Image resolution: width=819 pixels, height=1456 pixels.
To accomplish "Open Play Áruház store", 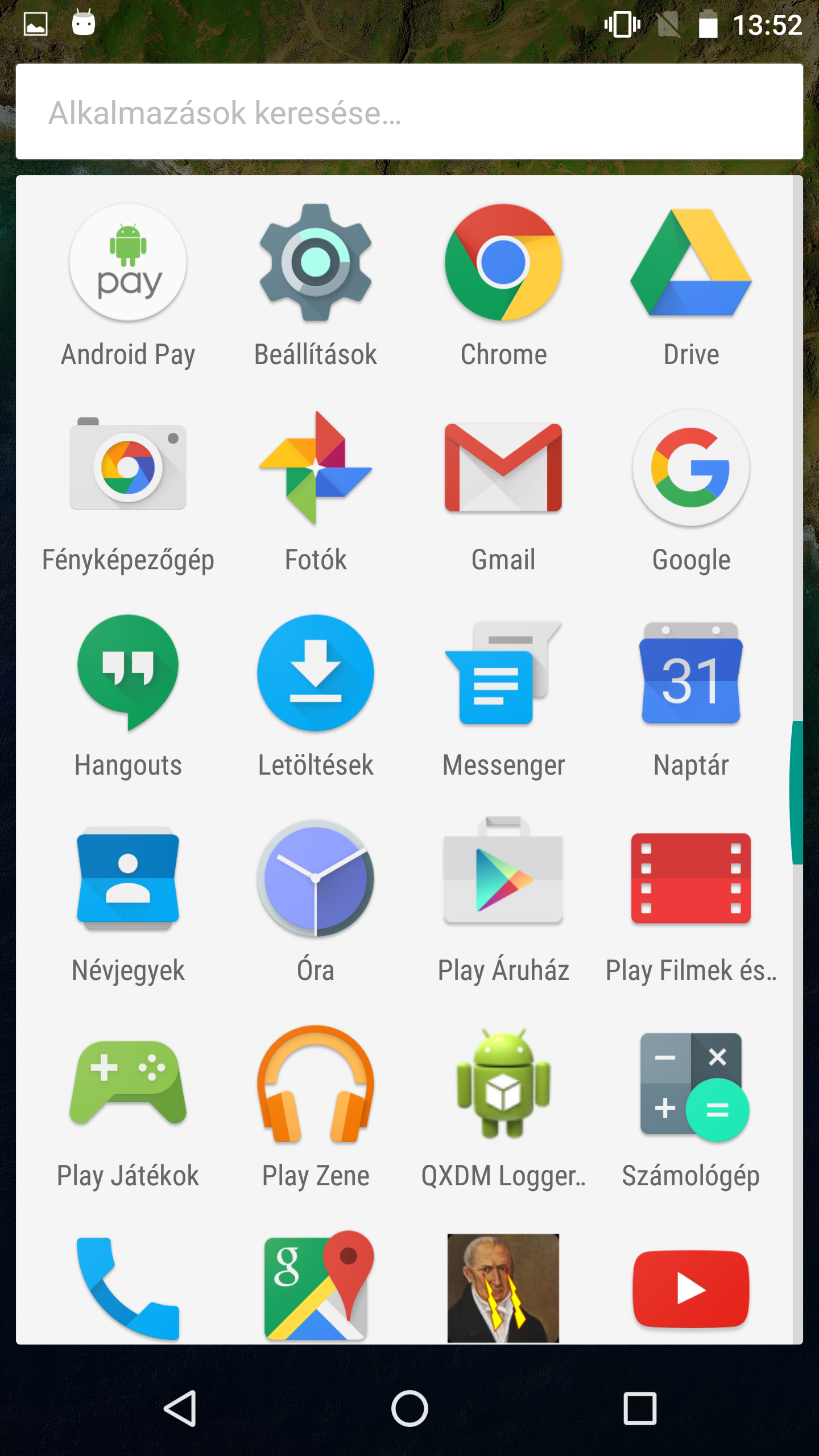I will (503, 877).
